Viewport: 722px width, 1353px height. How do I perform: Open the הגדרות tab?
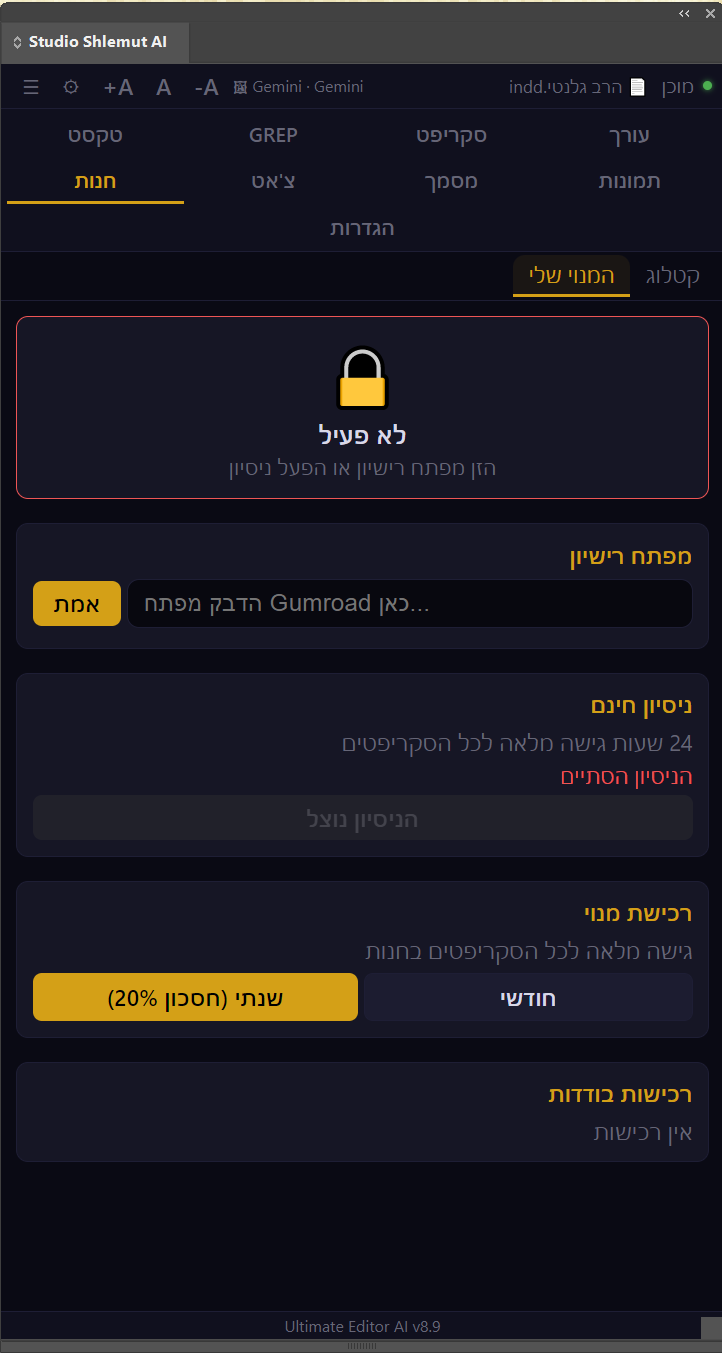coord(362,228)
